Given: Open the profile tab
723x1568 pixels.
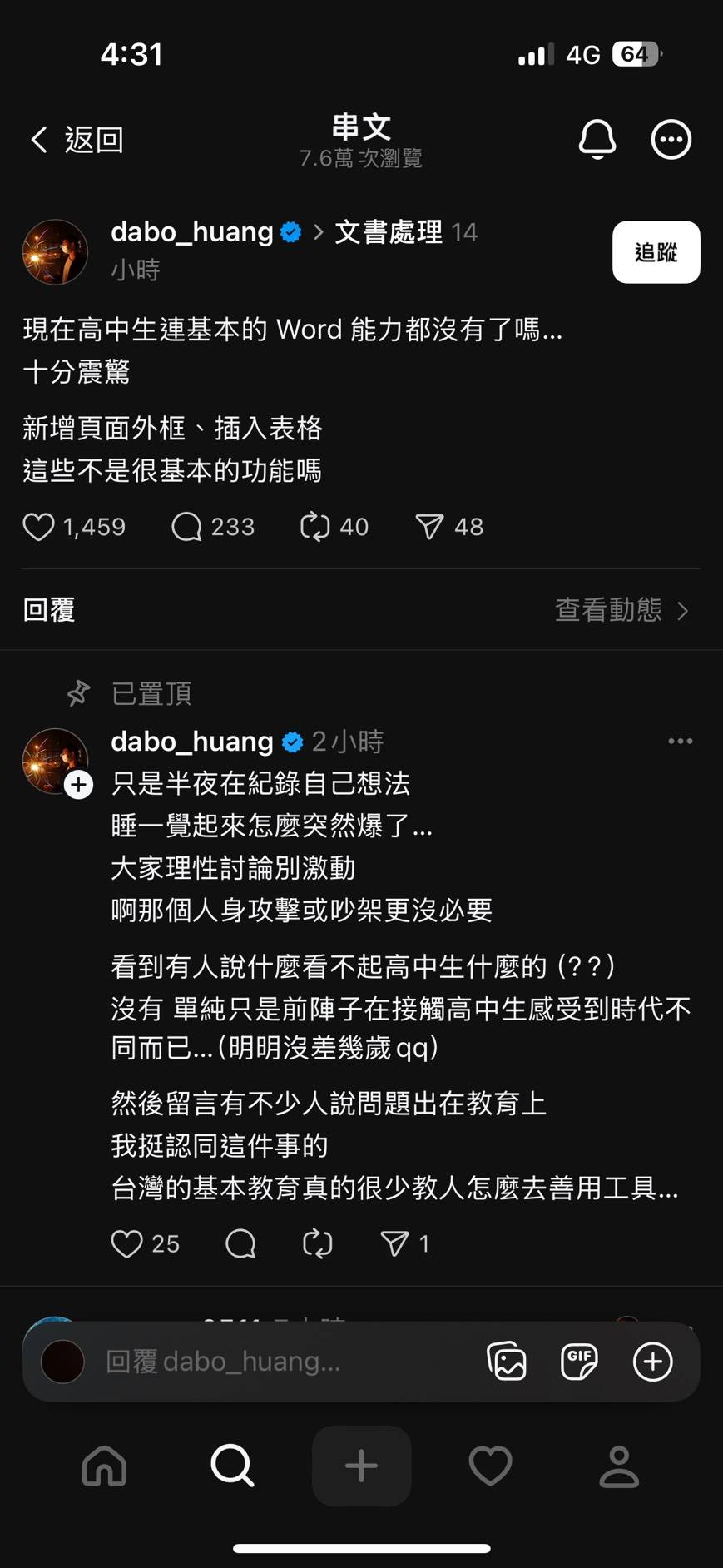Looking at the screenshot, I should coord(619,1466).
